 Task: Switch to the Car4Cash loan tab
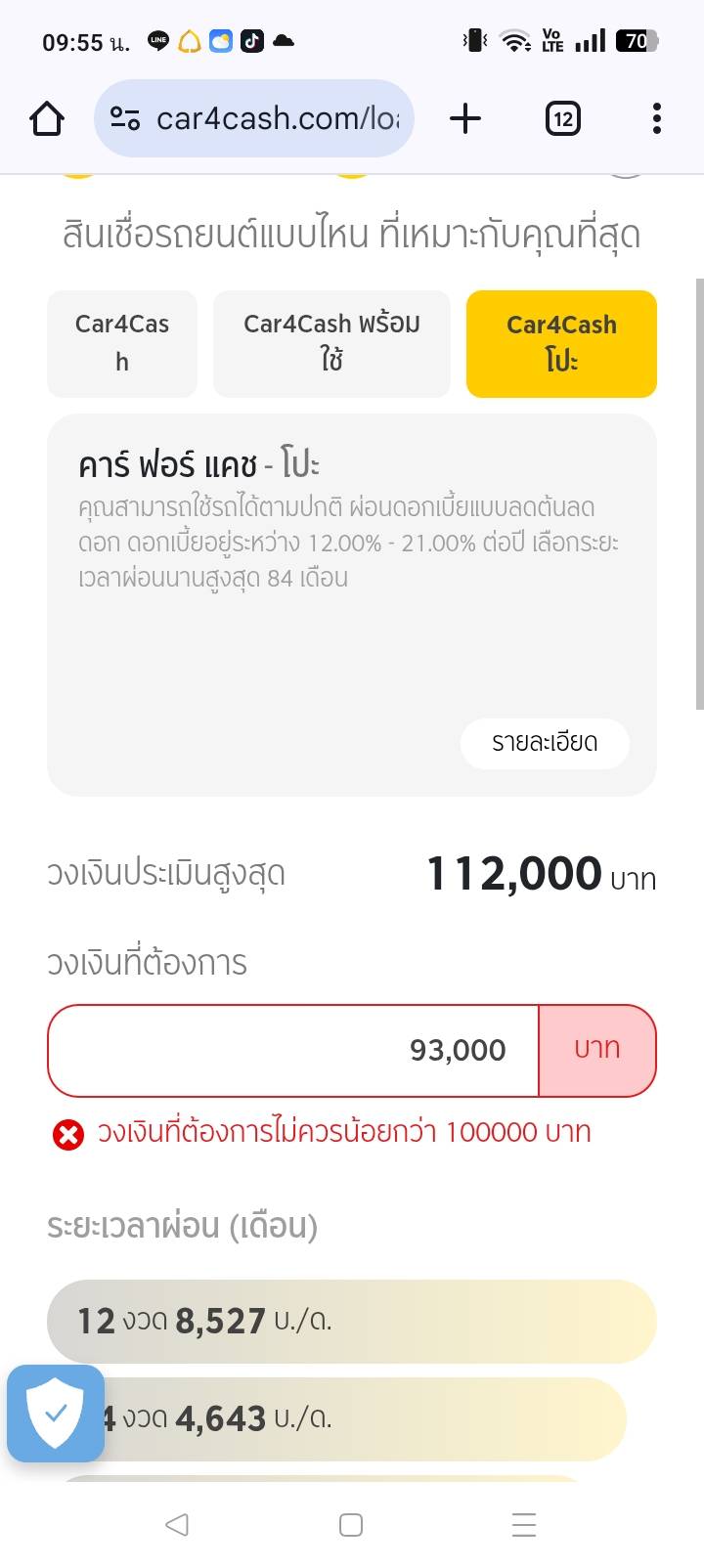(122, 343)
